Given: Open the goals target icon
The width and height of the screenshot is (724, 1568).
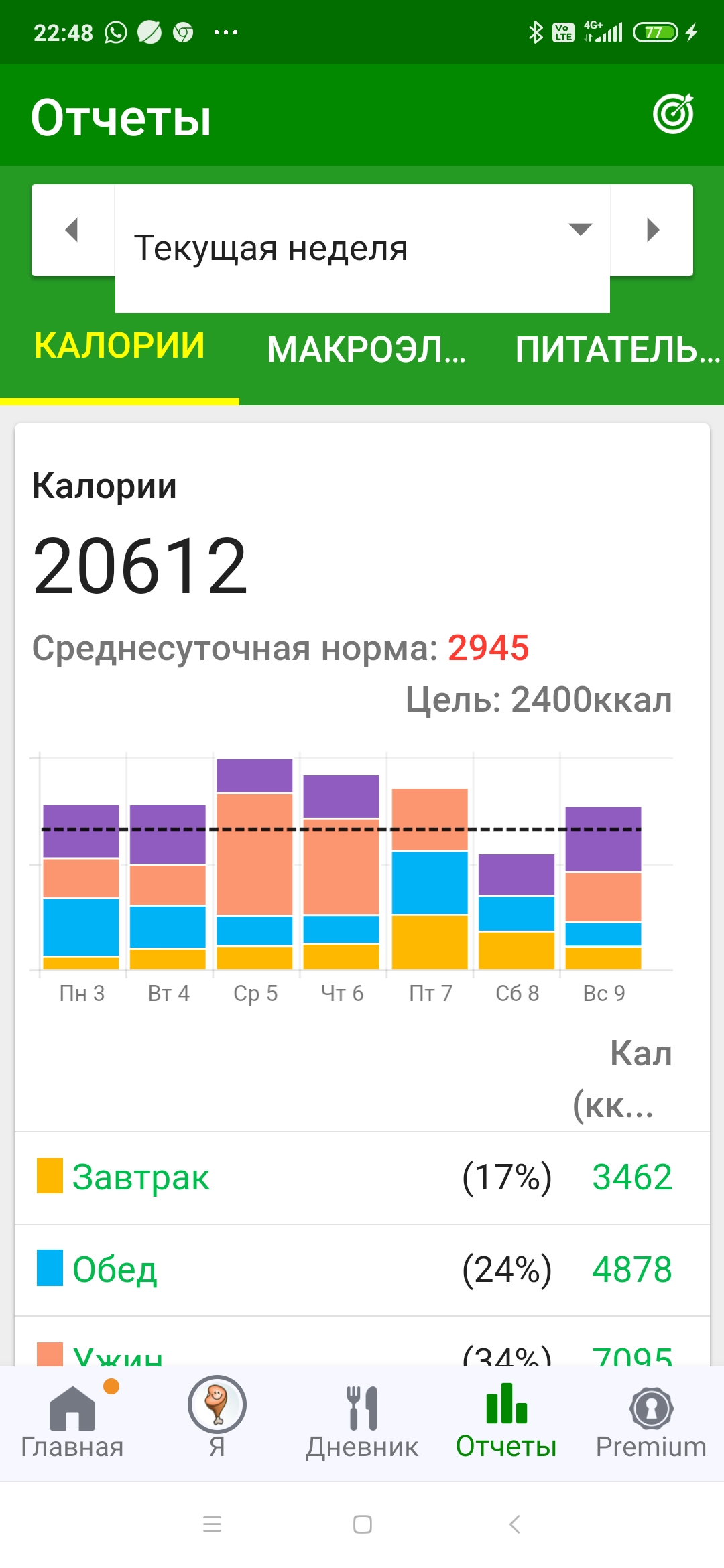Looking at the screenshot, I should coord(673,115).
